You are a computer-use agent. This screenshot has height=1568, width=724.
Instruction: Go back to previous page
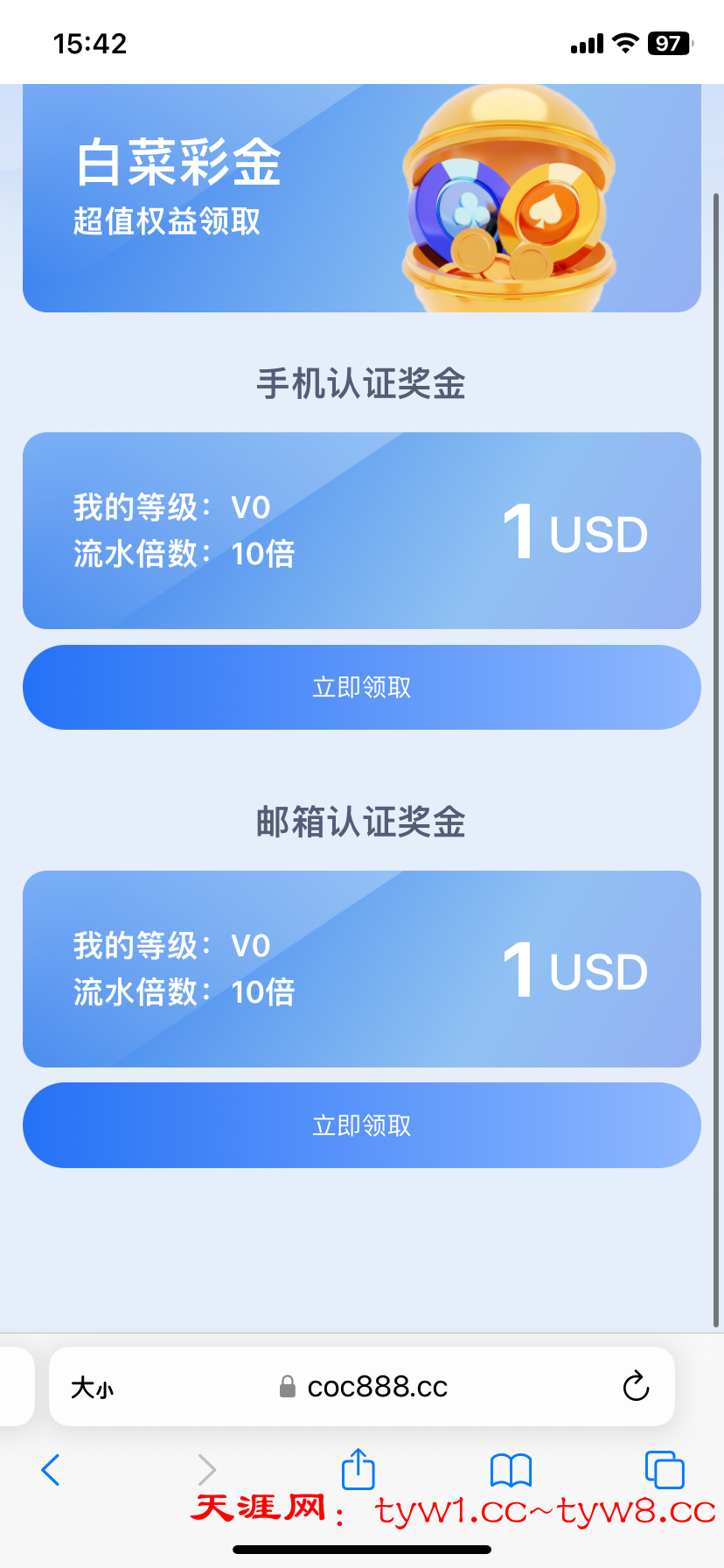(51, 1470)
